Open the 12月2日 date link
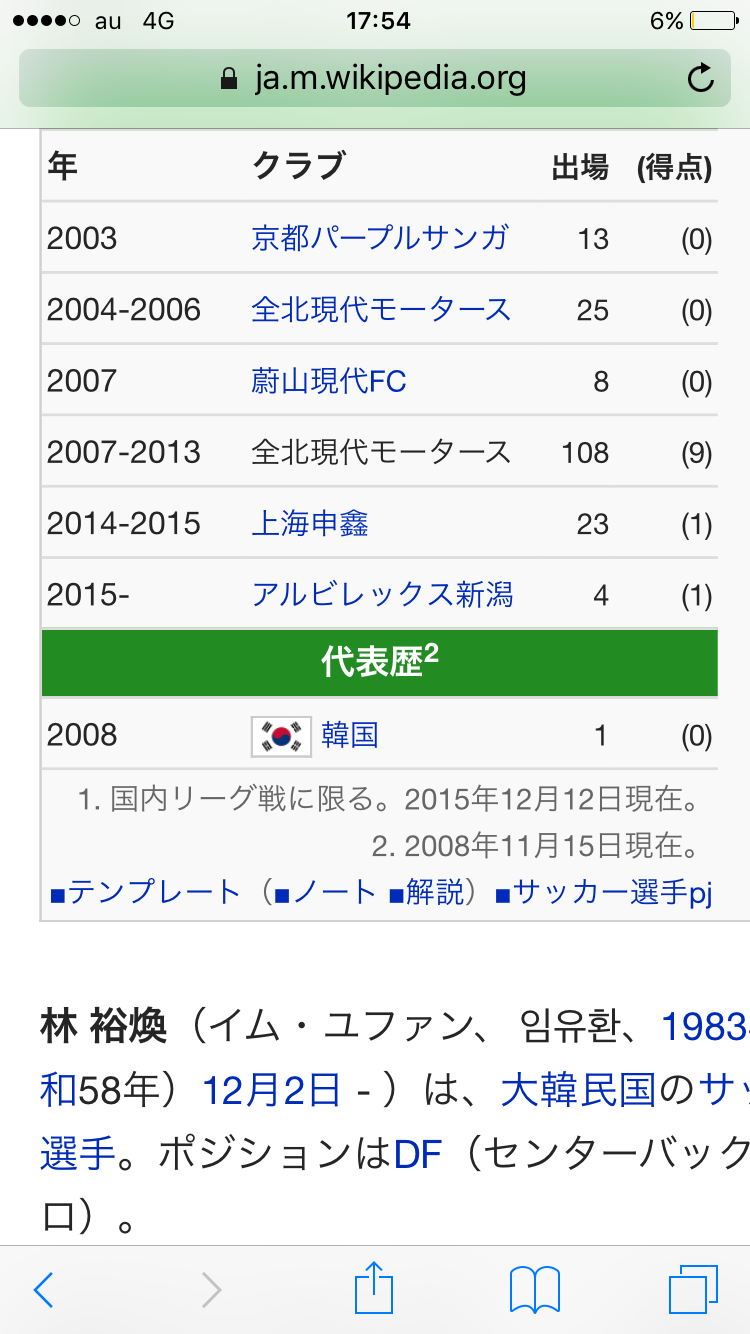 coord(272,1090)
